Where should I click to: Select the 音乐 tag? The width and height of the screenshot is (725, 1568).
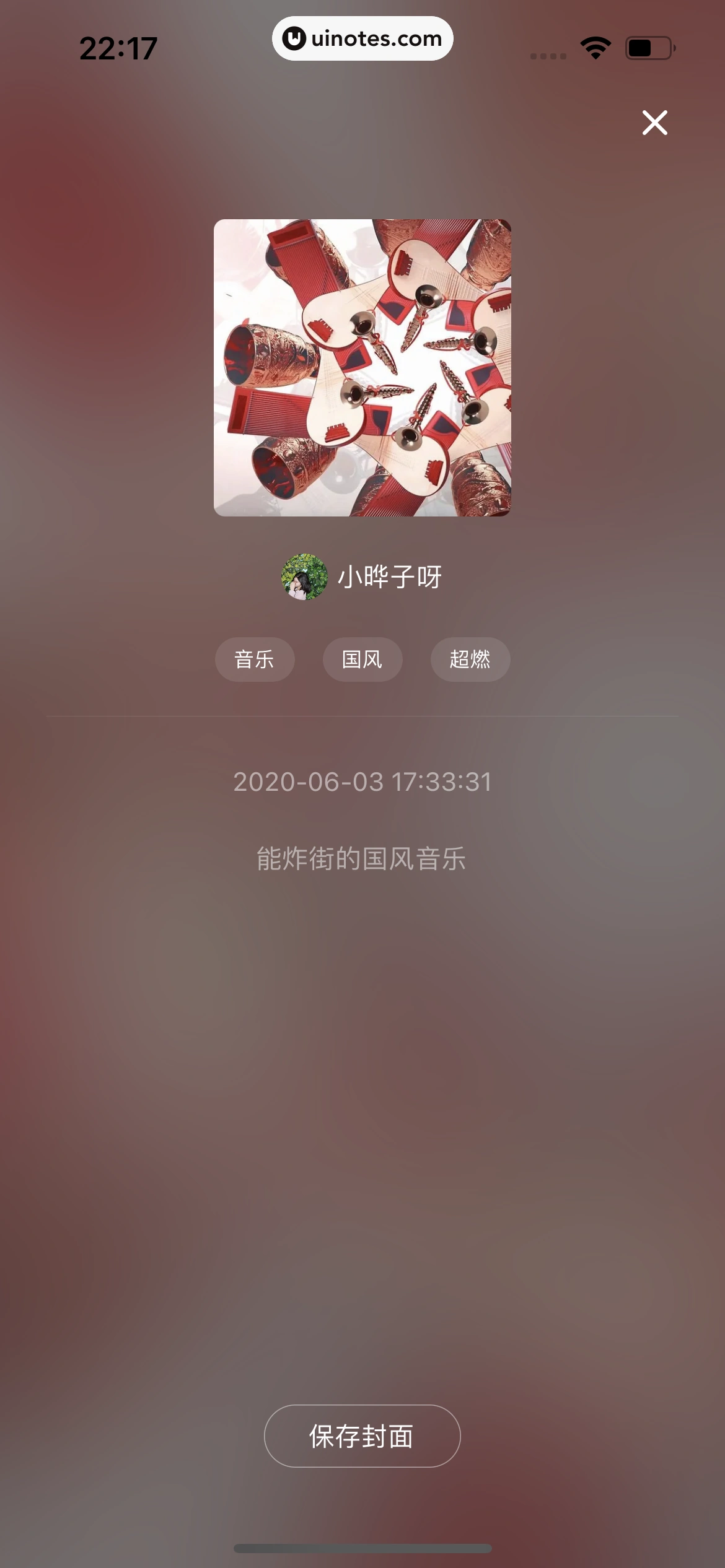coord(255,660)
